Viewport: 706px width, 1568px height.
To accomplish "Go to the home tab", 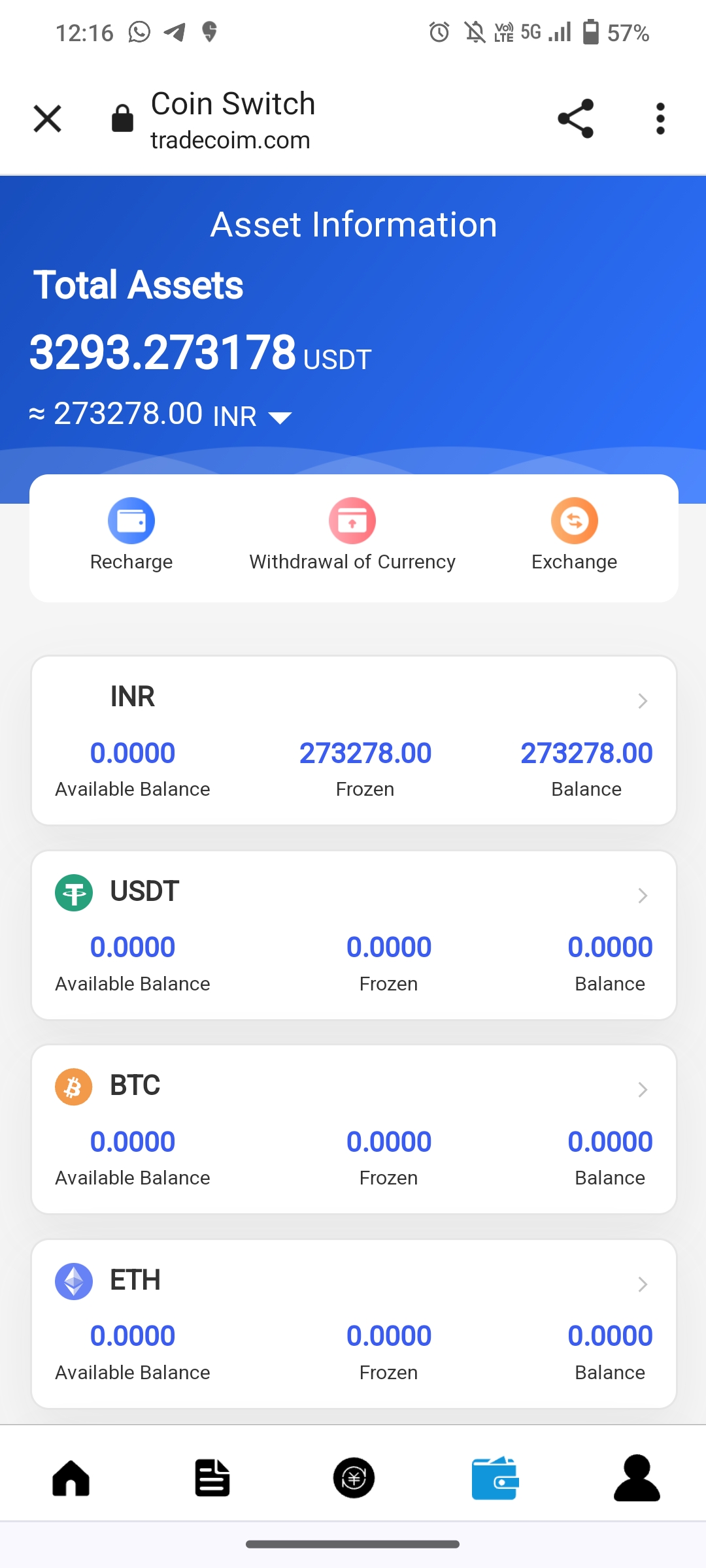I will pos(71,1478).
